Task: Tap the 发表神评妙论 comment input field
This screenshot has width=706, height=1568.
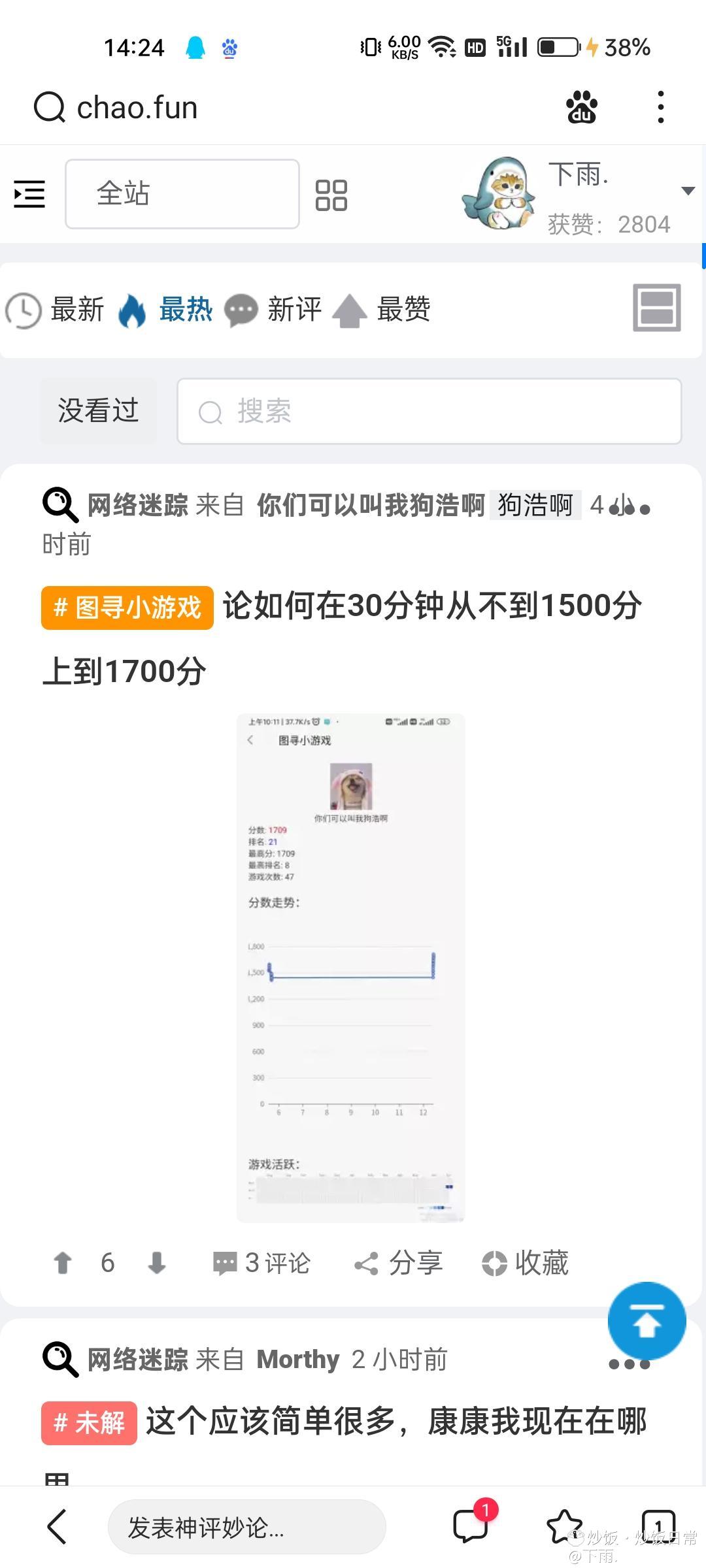Action: point(248,1526)
